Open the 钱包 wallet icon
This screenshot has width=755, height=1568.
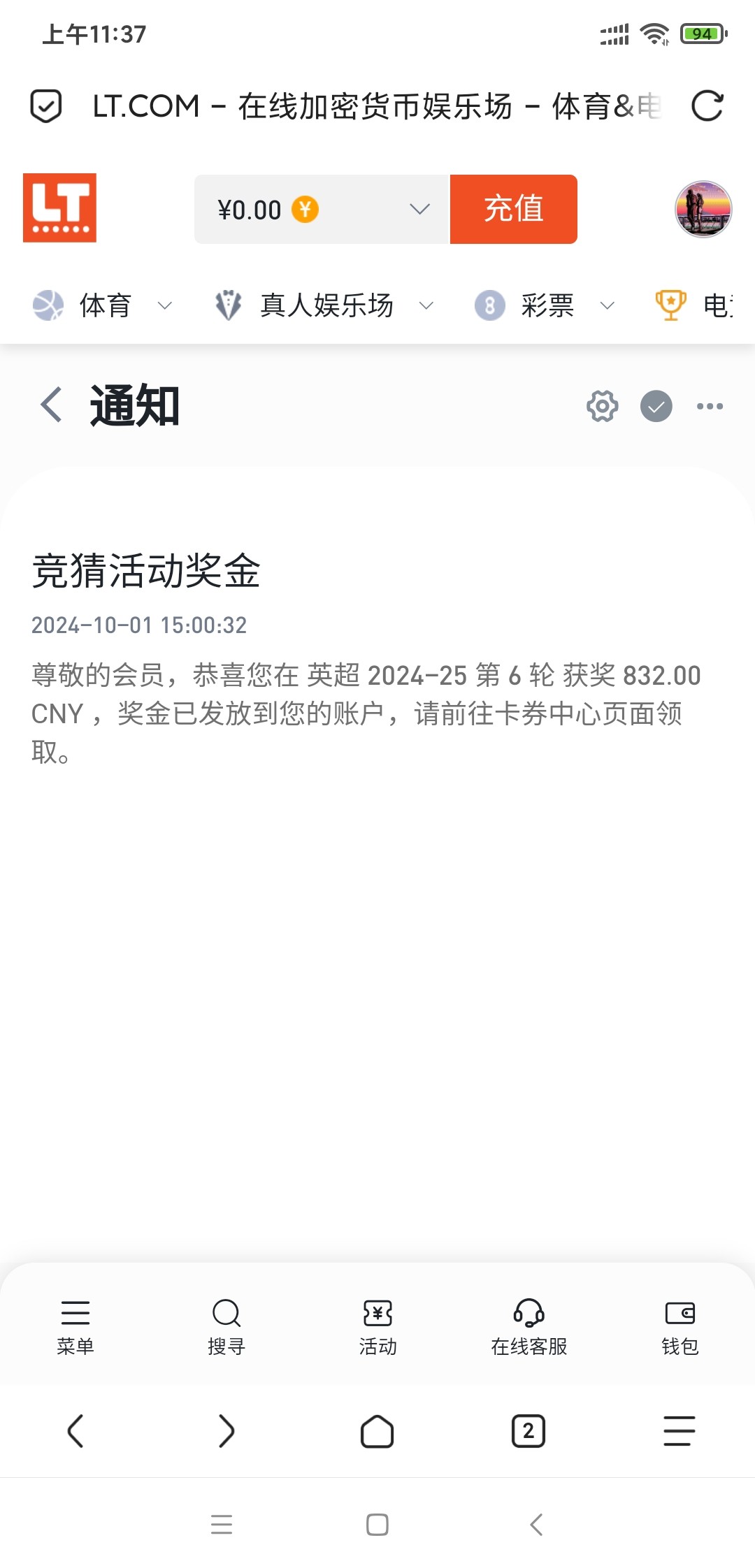click(x=679, y=1324)
